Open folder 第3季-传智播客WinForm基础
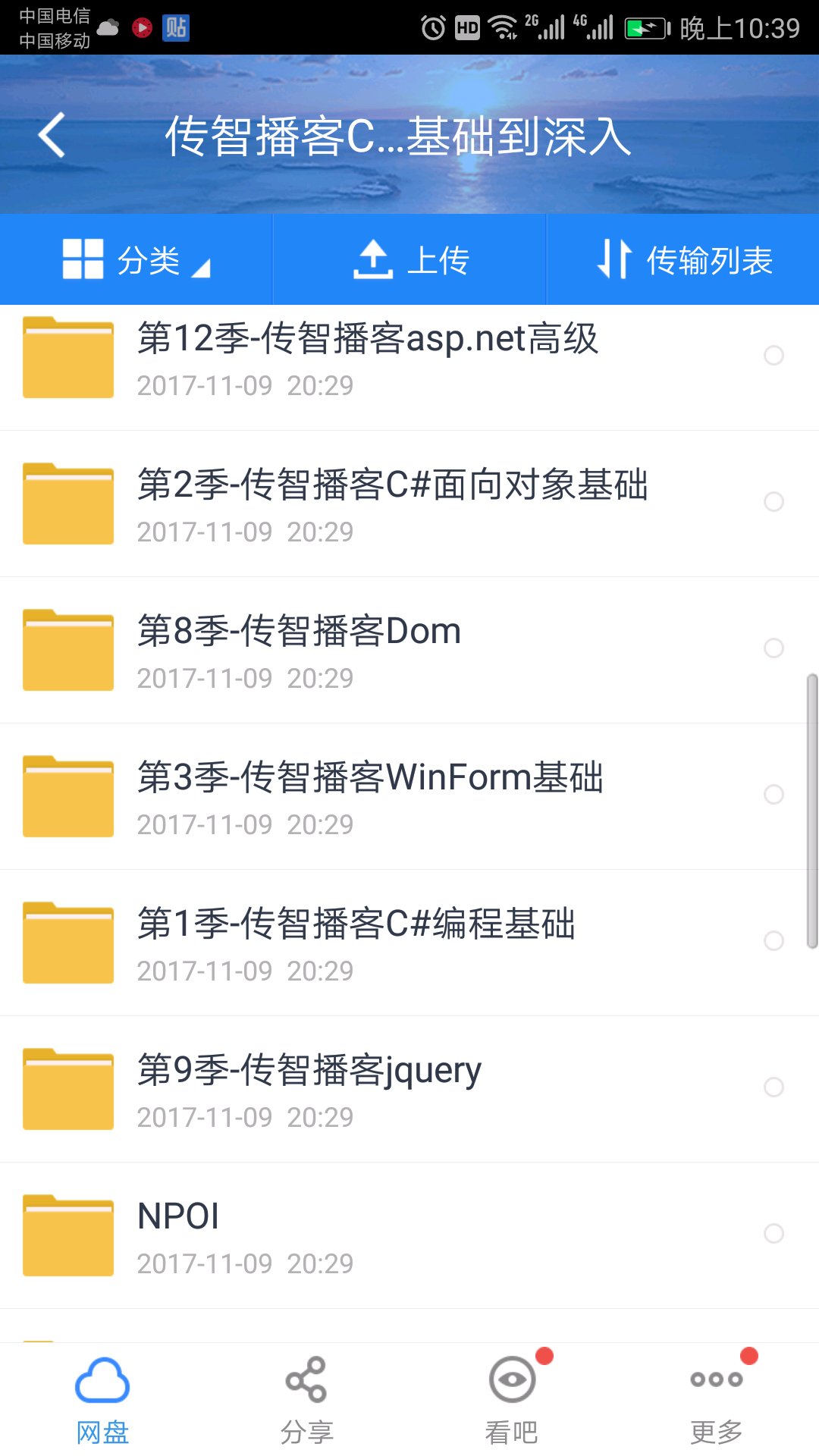 370,795
